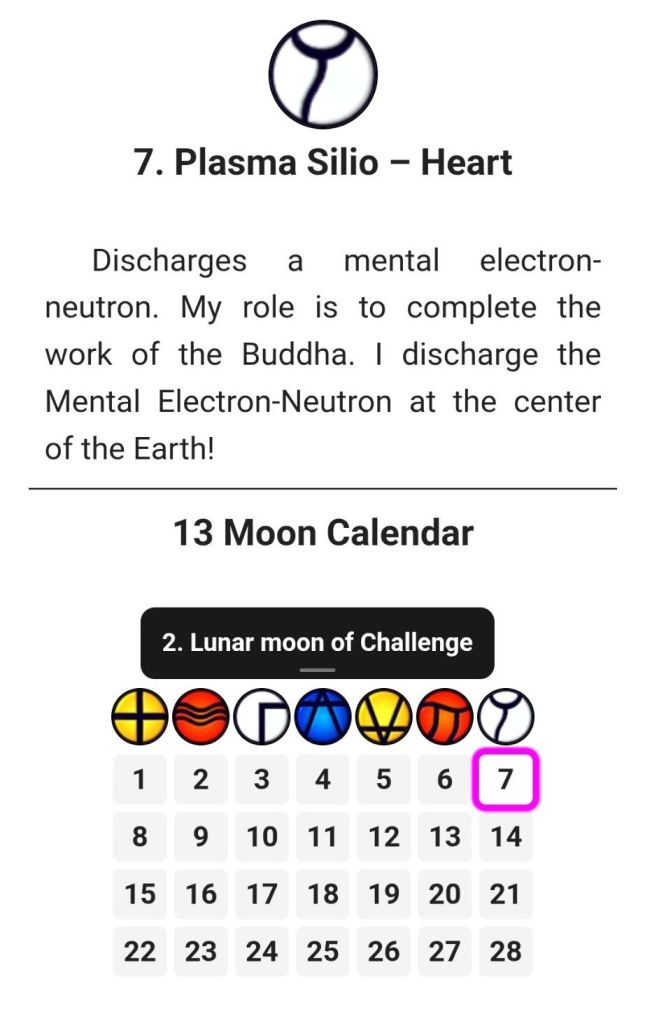
Task: Open the Lunar moon of Challenge selector
Action: click(317, 643)
